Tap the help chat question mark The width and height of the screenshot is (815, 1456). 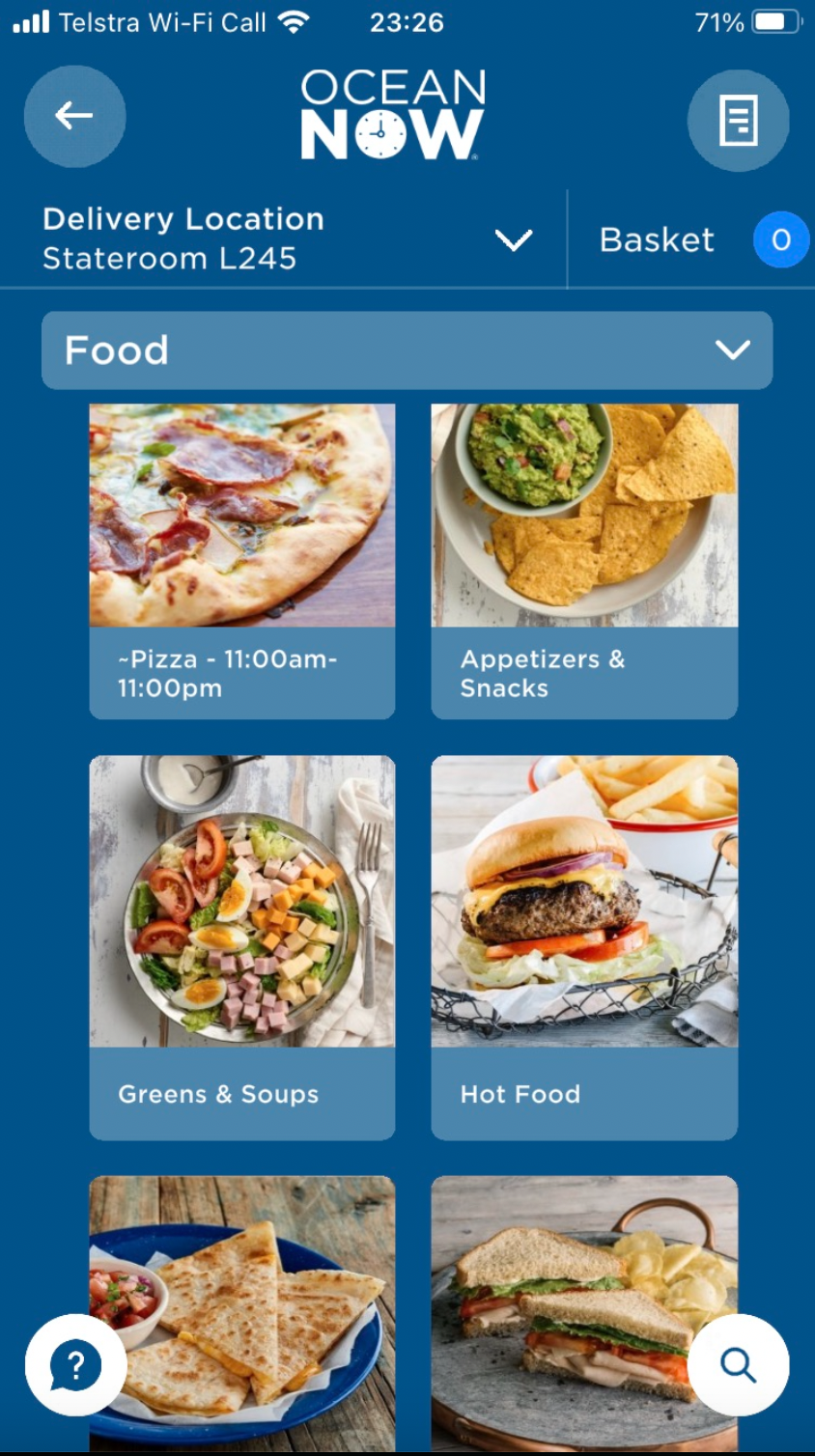[75, 1364]
